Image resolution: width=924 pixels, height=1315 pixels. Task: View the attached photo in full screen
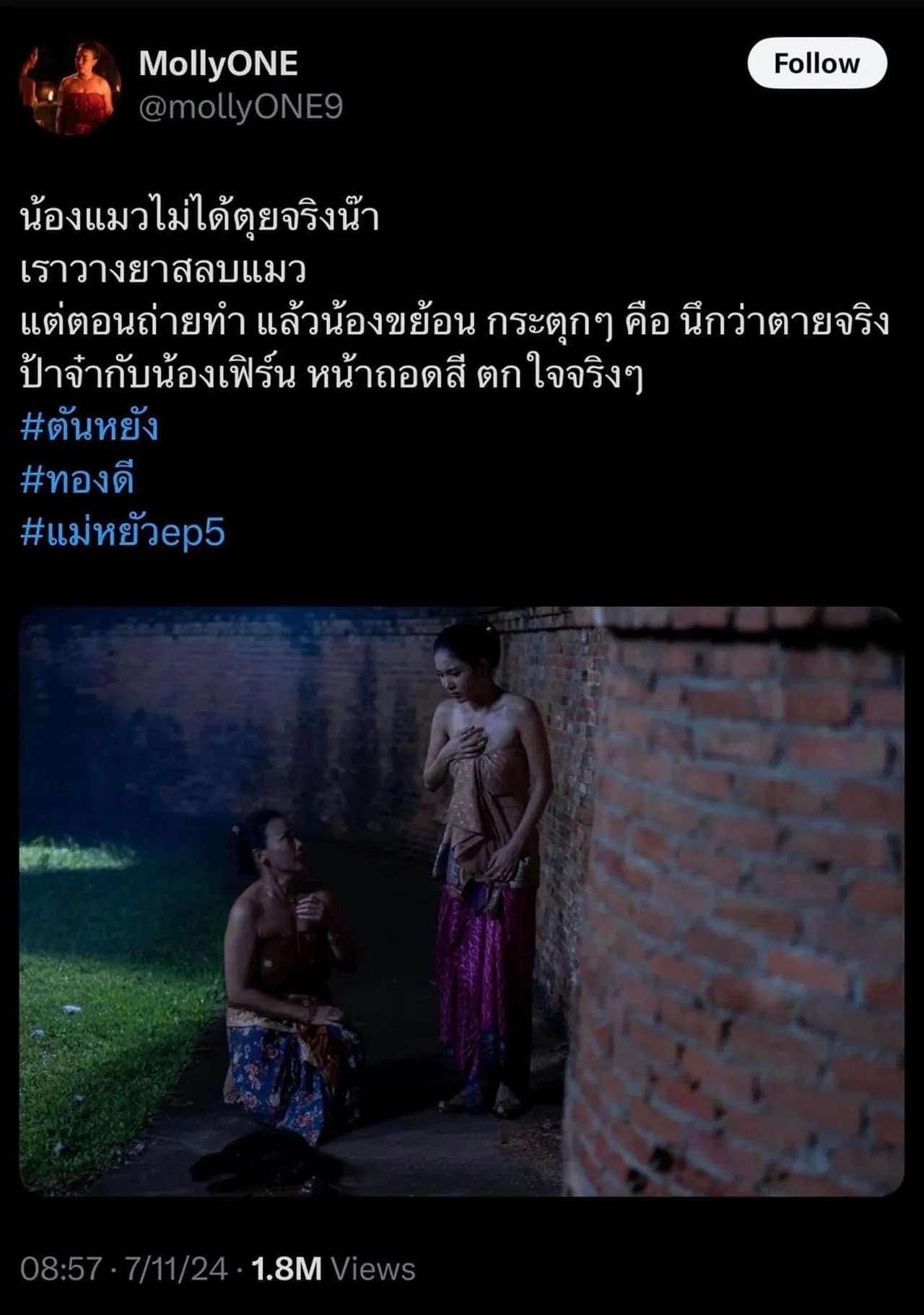462,901
